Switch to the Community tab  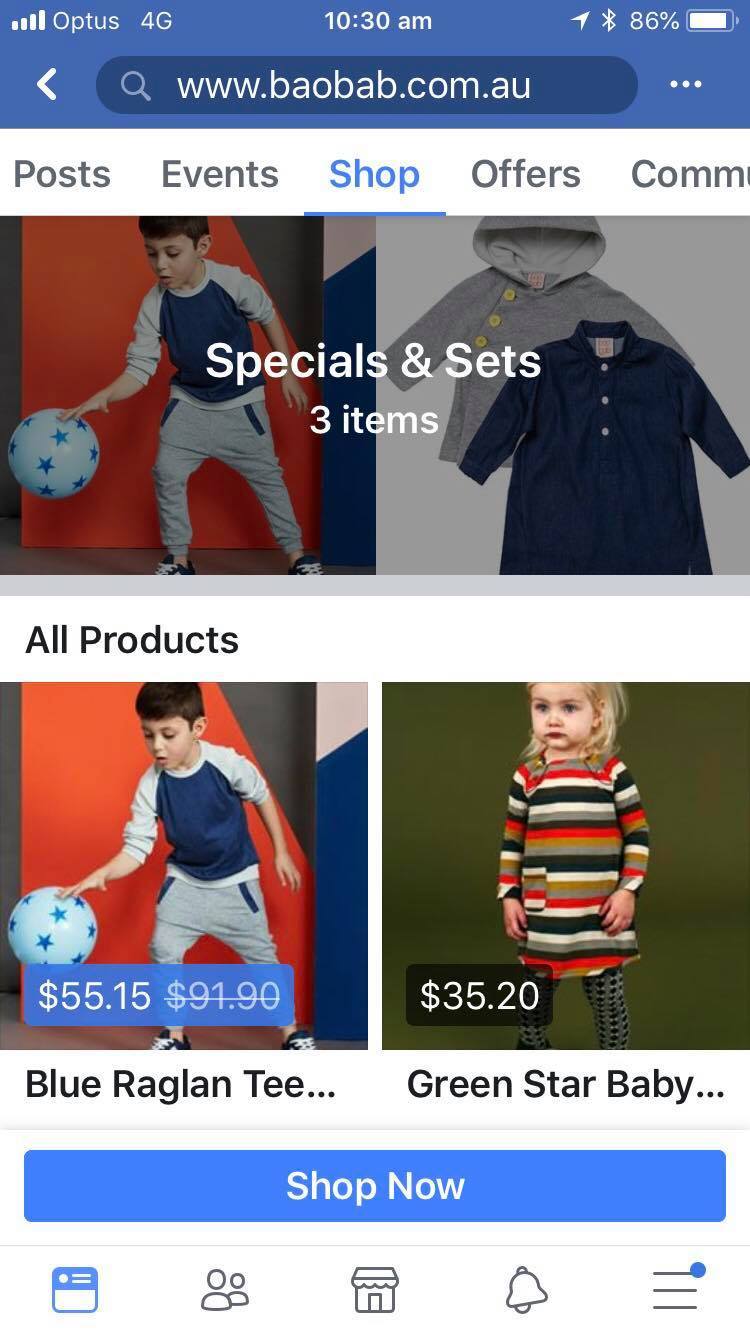pos(690,174)
